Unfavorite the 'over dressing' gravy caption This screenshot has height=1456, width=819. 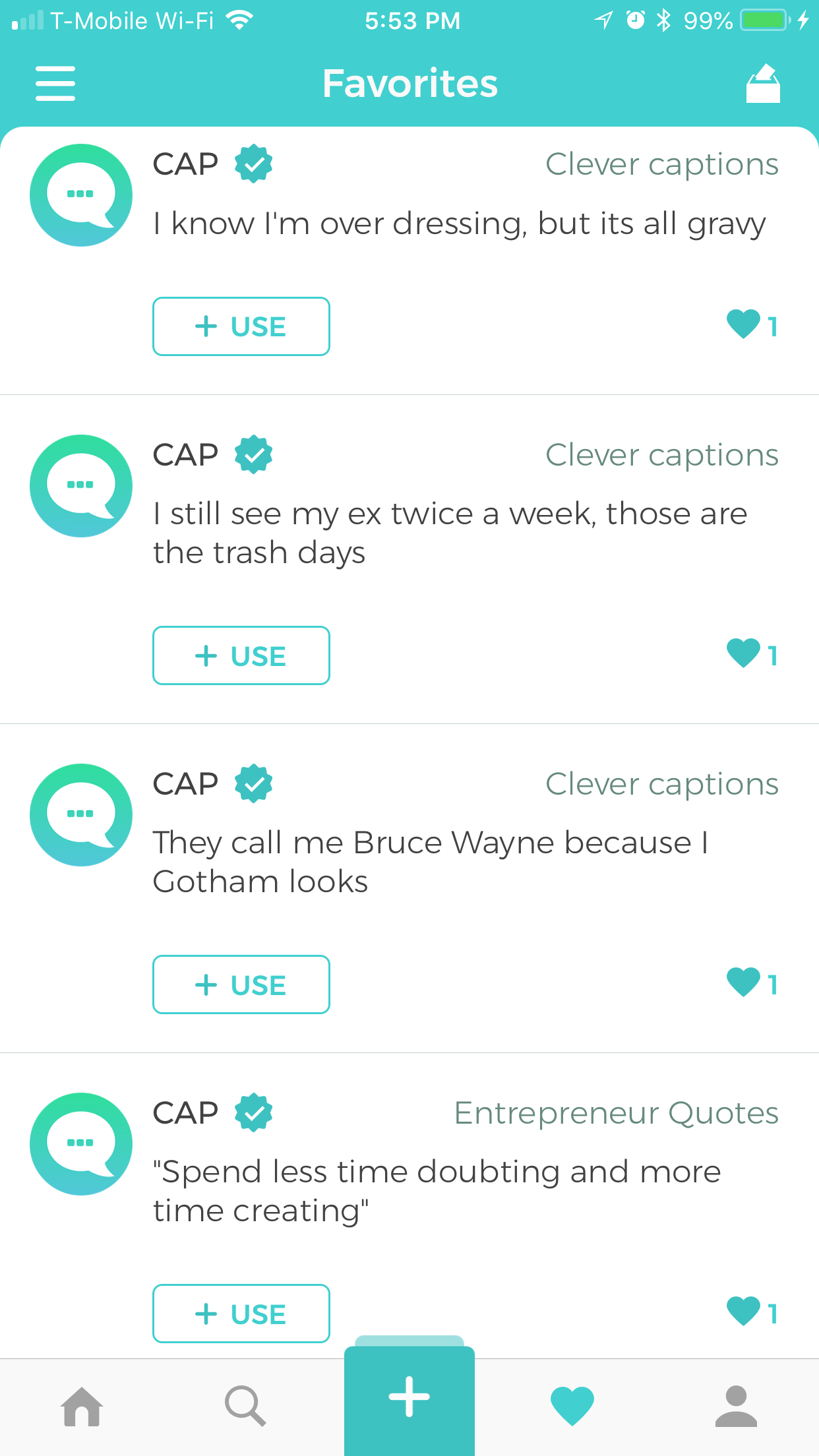coord(744,324)
